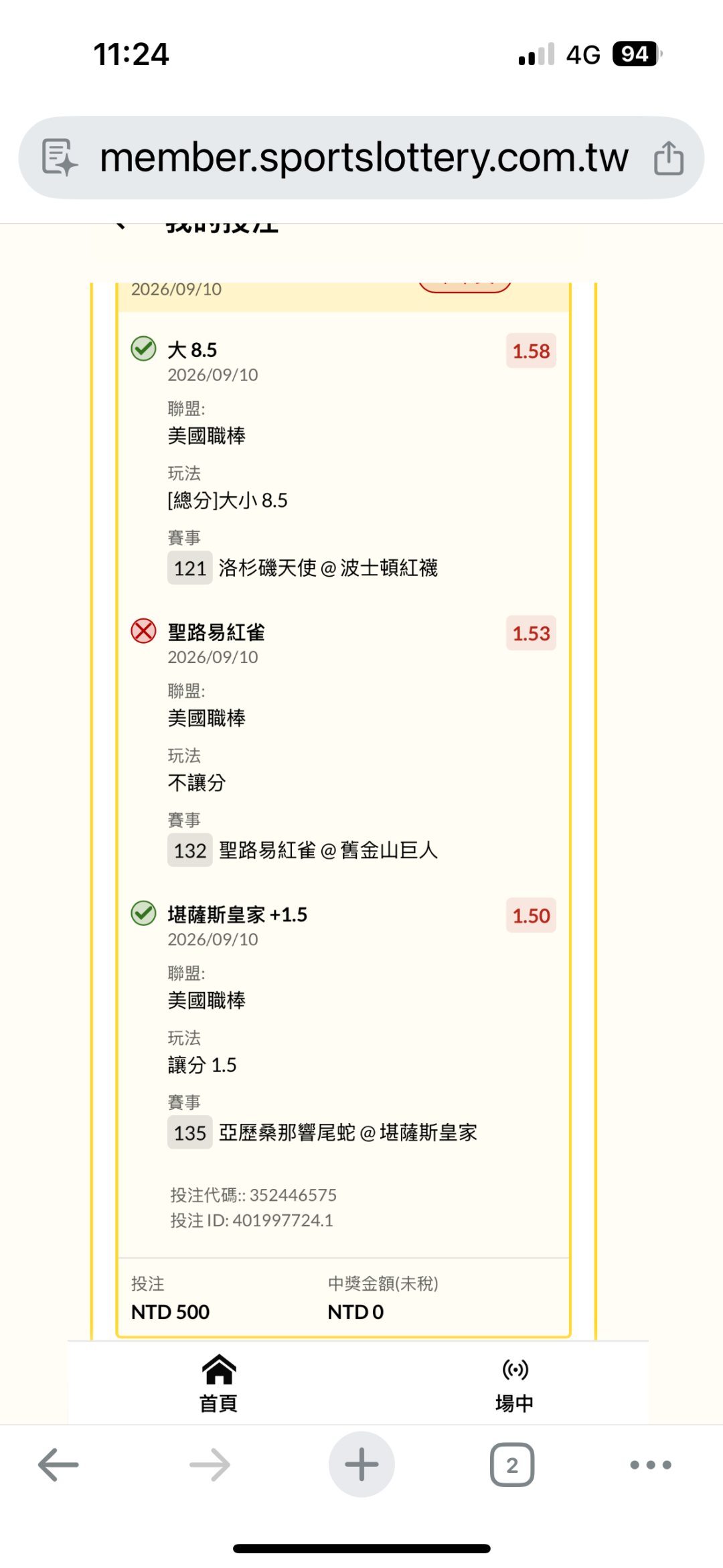Go back to the previous browser page
The image size is (723, 1568).
point(58,1465)
